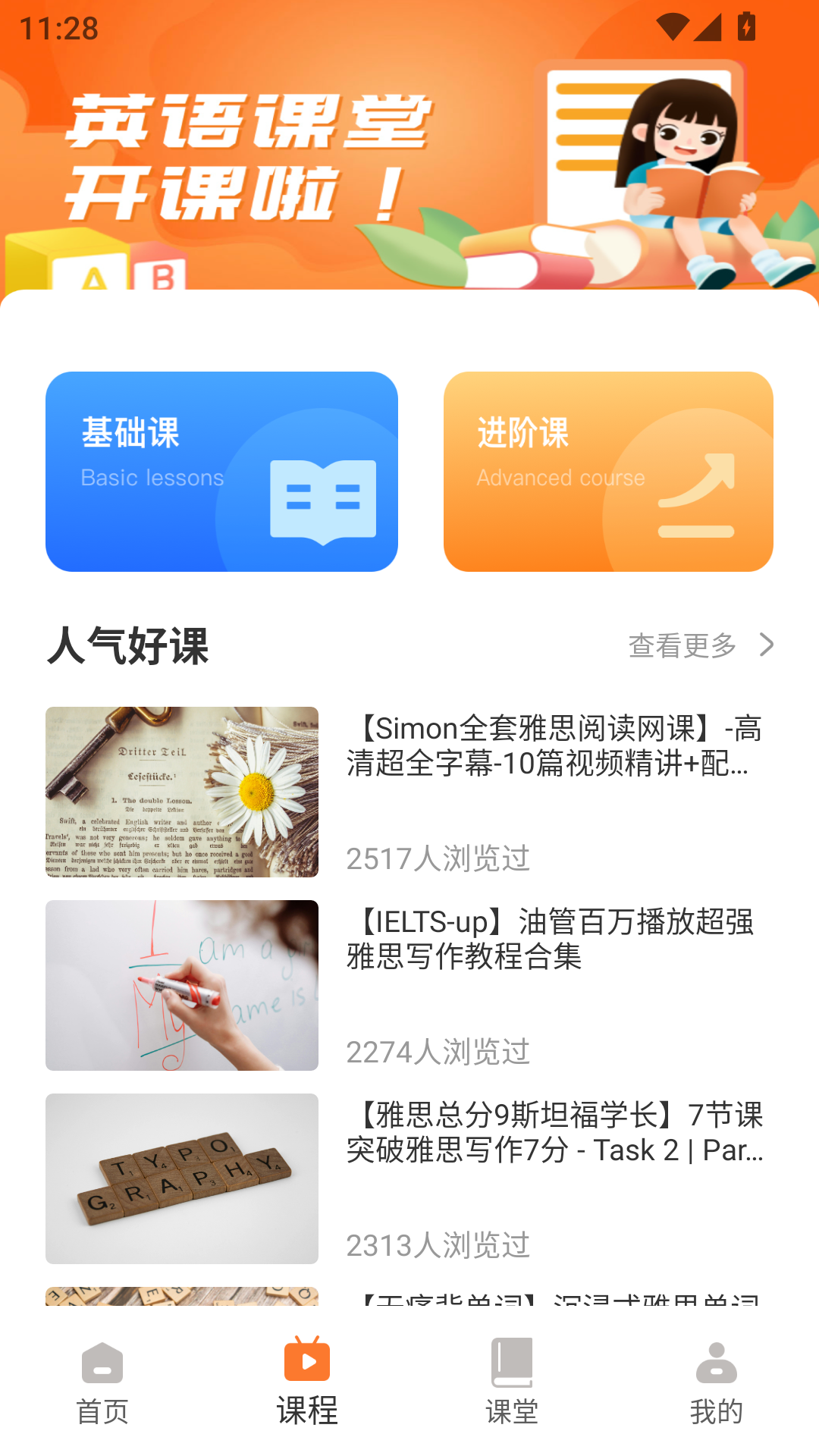Tap the battery charging icon in status bar
The image size is (819, 1456).
[x=745, y=27]
